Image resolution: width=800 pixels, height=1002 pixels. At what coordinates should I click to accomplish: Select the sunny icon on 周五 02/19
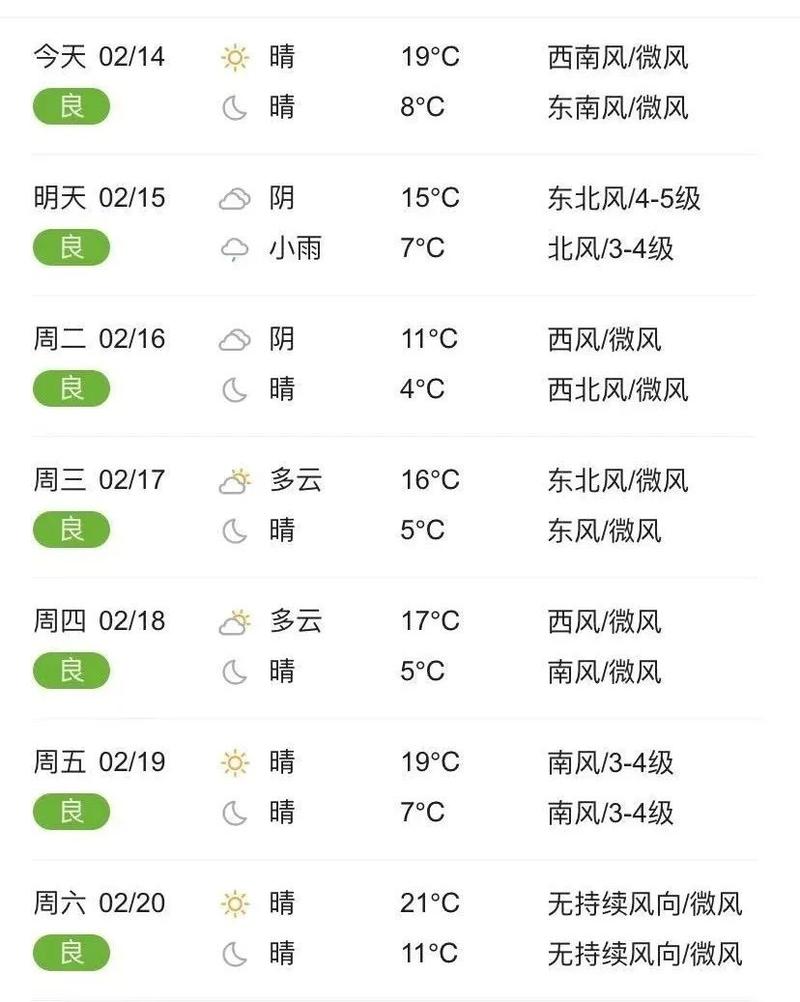pyautogui.click(x=234, y=763)
